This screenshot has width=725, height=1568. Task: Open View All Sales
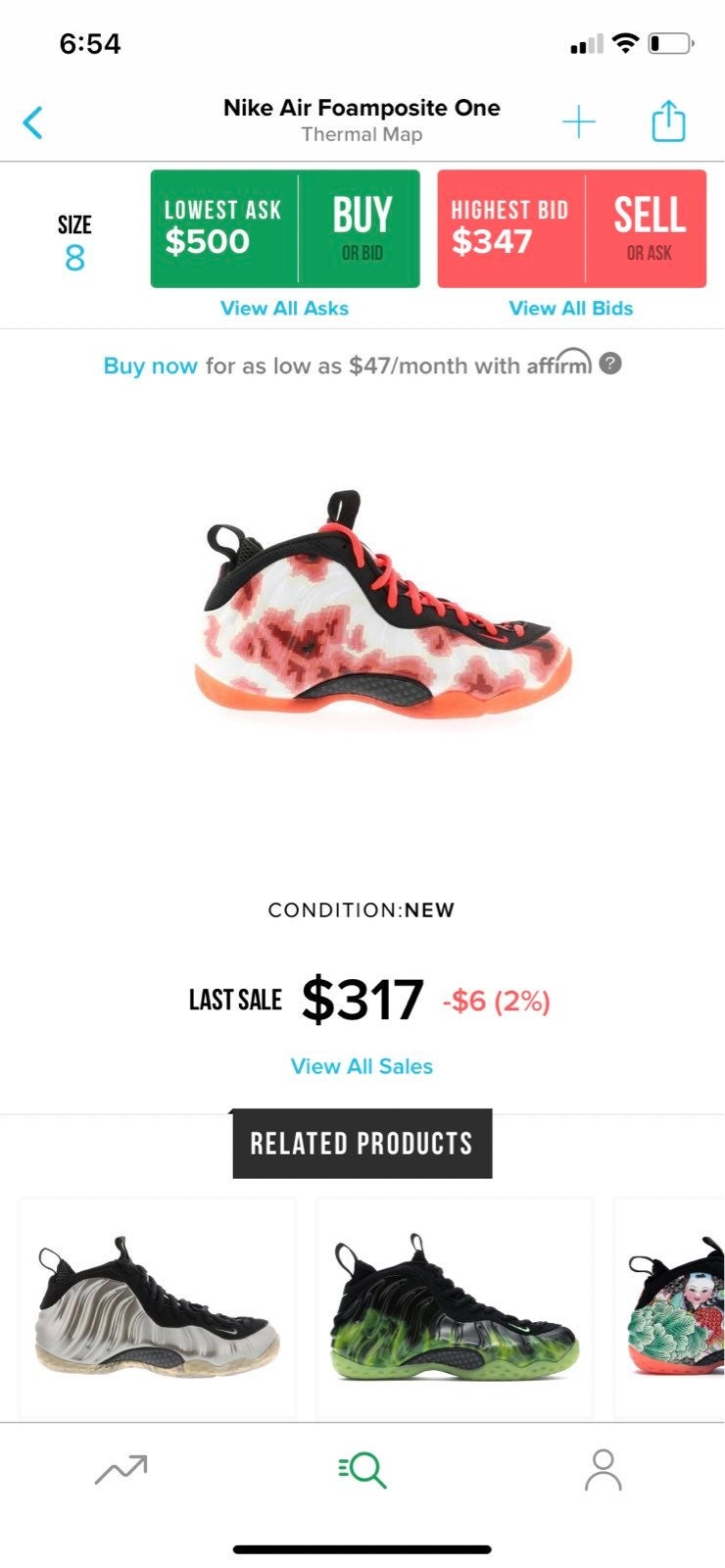[362, 1066]
